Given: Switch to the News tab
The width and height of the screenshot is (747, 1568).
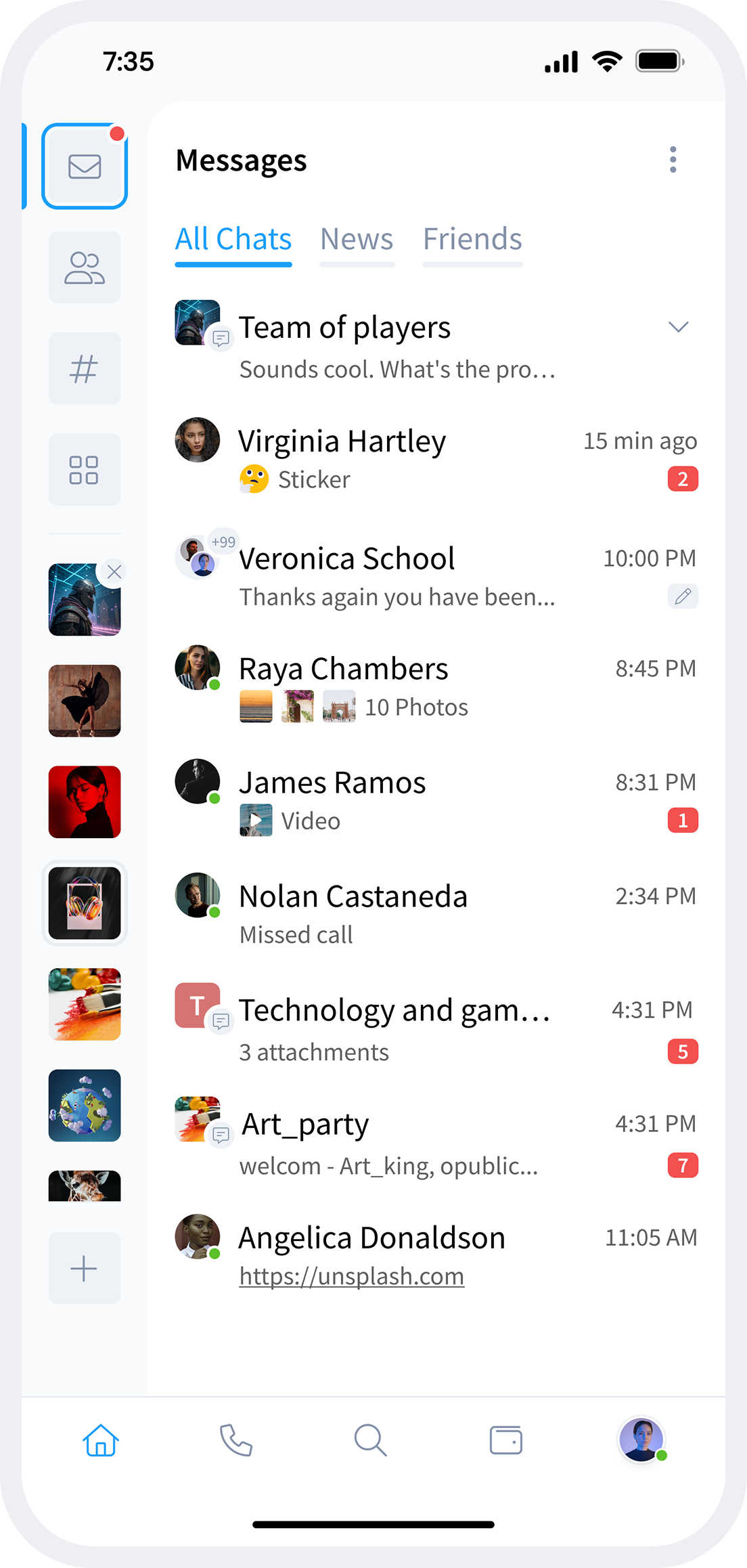Looking at the screenshot, I should coord(357,240).
